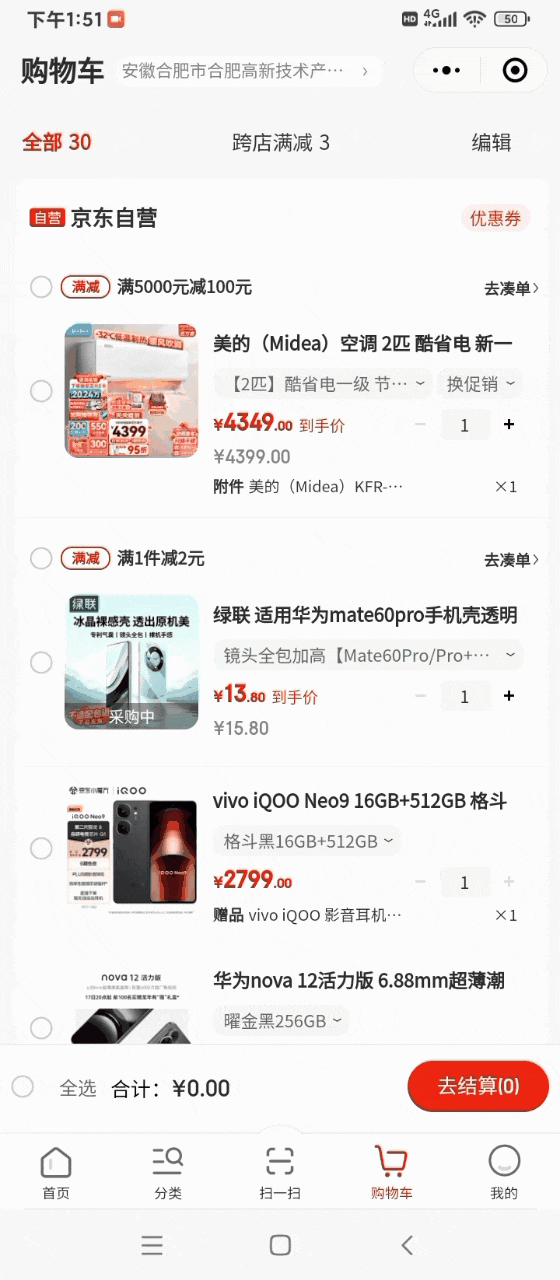Select the 绿联 手机壳 item checkbox
560x1280 pixels.
point(41,662)
